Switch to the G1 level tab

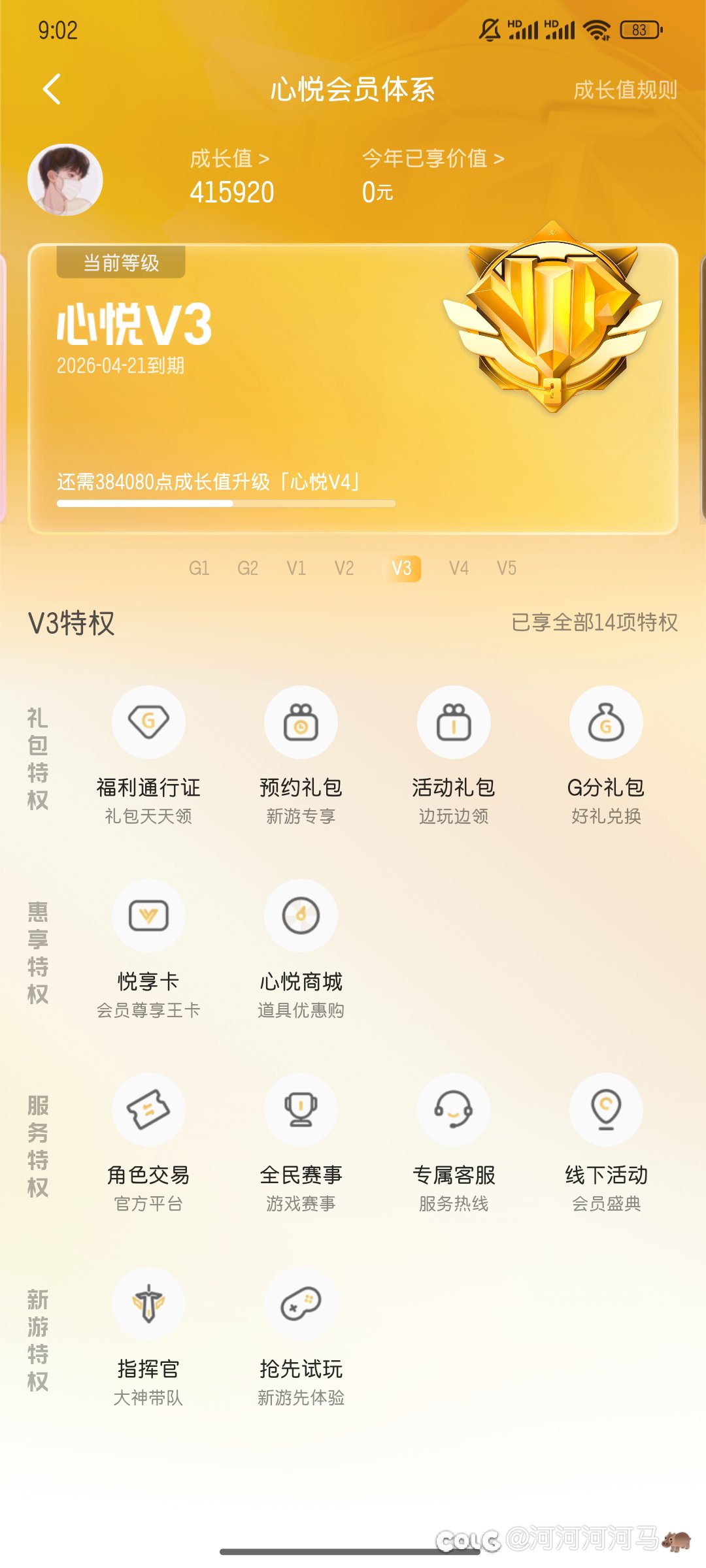point(199,568)
